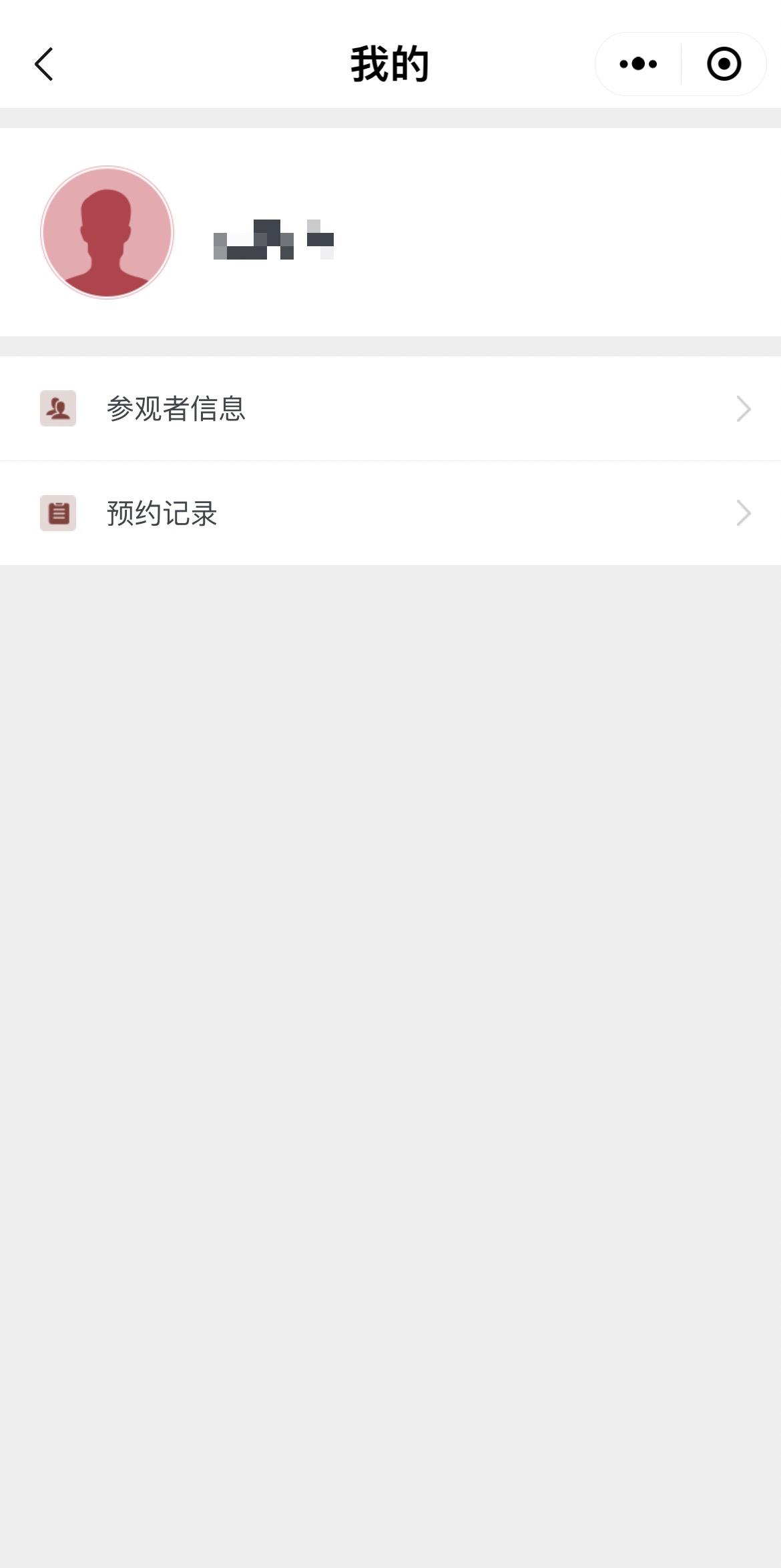Open the mini program three-dot menu
781x1568 pixels.
point(638,64)
